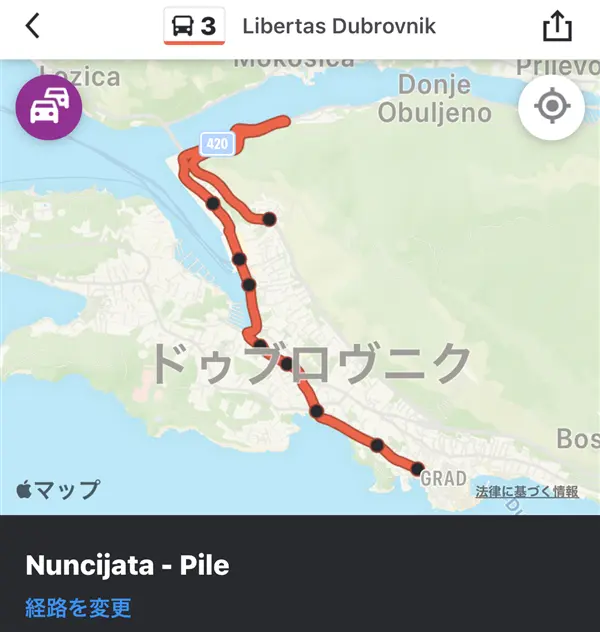Viewport: 600px width, 632px height.
Task: Go back using the top-left arrow
Action: pos(33,26)
